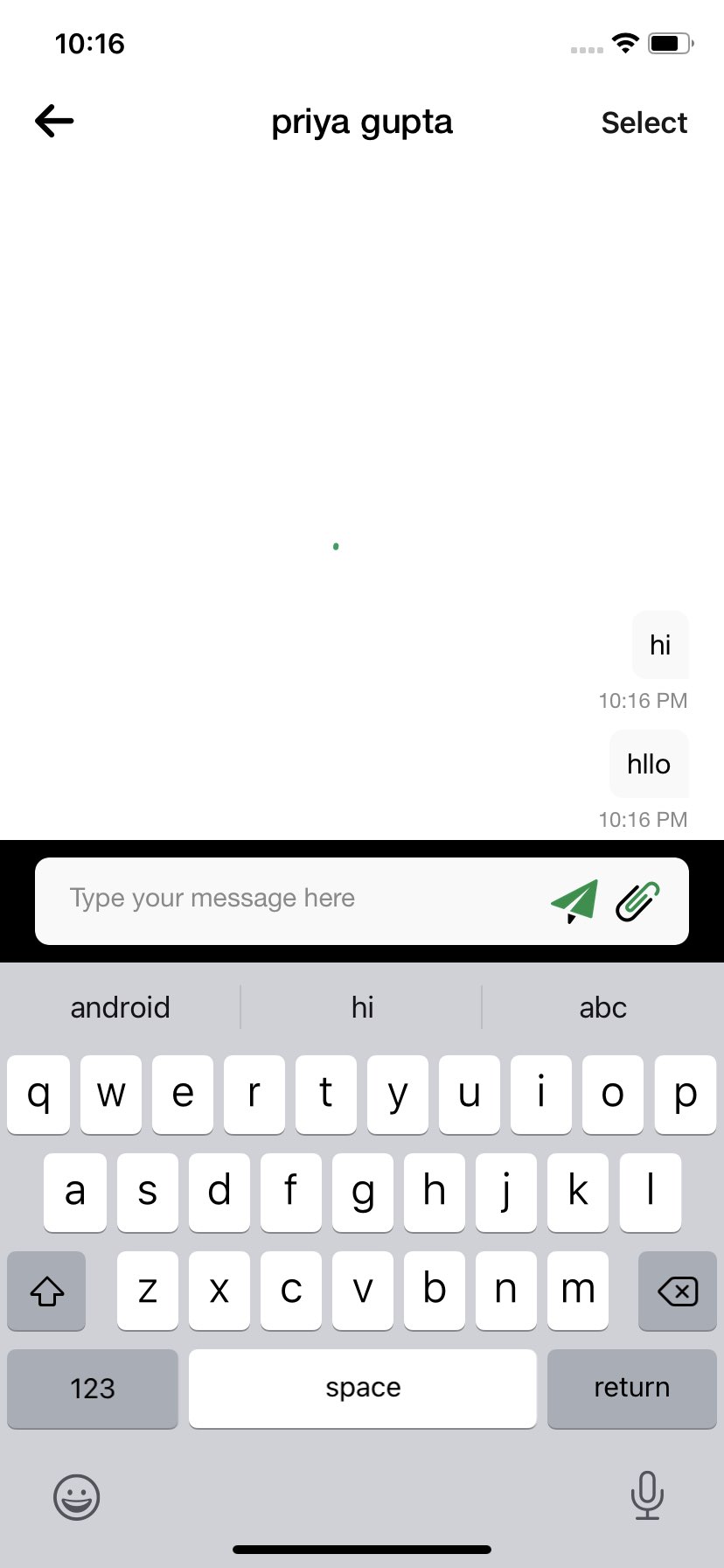The width and height of the screenshot is (724, 1568).
Task: Choose the "android" keyboard suggestion
Action: coord(120,1007)
